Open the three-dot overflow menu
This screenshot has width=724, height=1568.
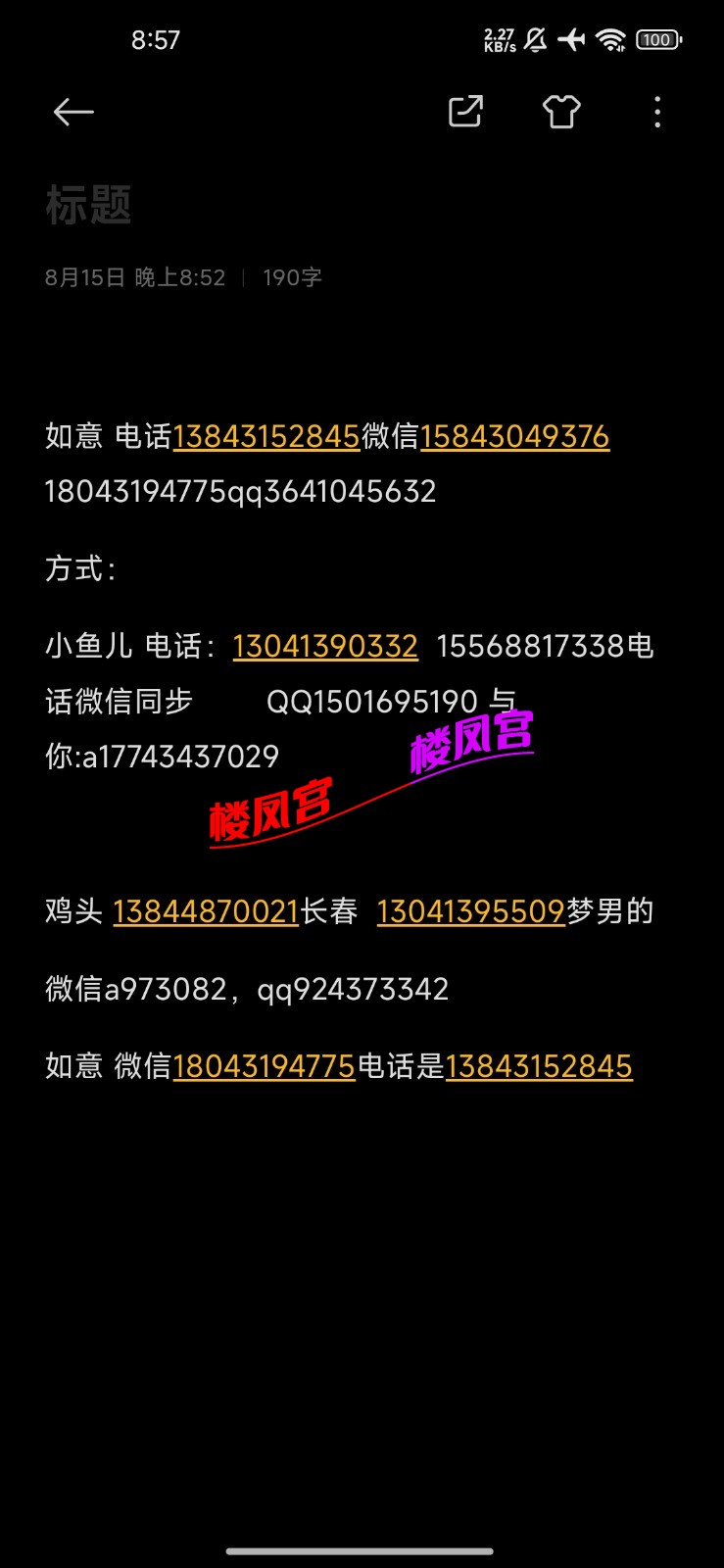pos(657,113)
